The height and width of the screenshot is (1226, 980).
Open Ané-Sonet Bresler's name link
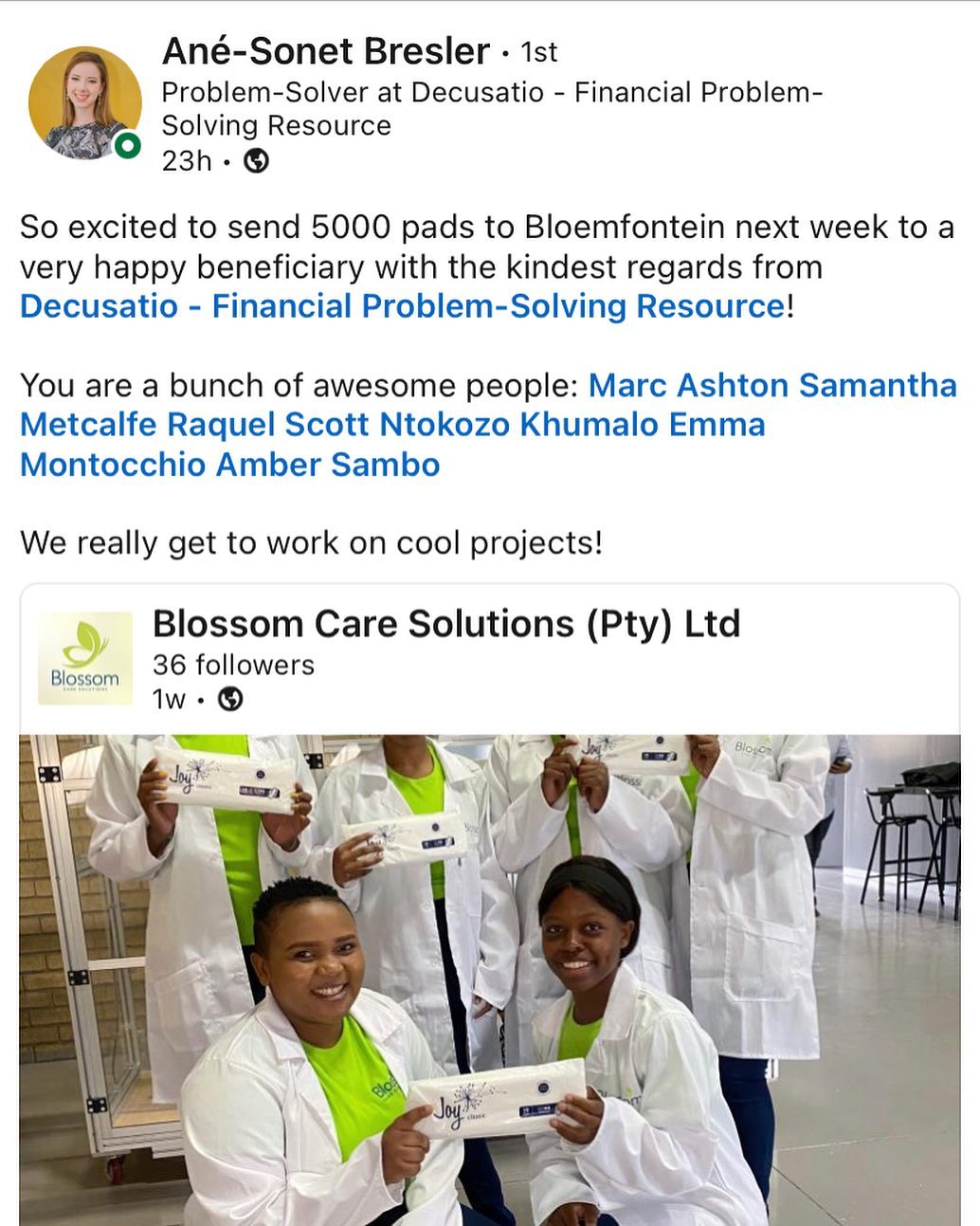(326, 51)
